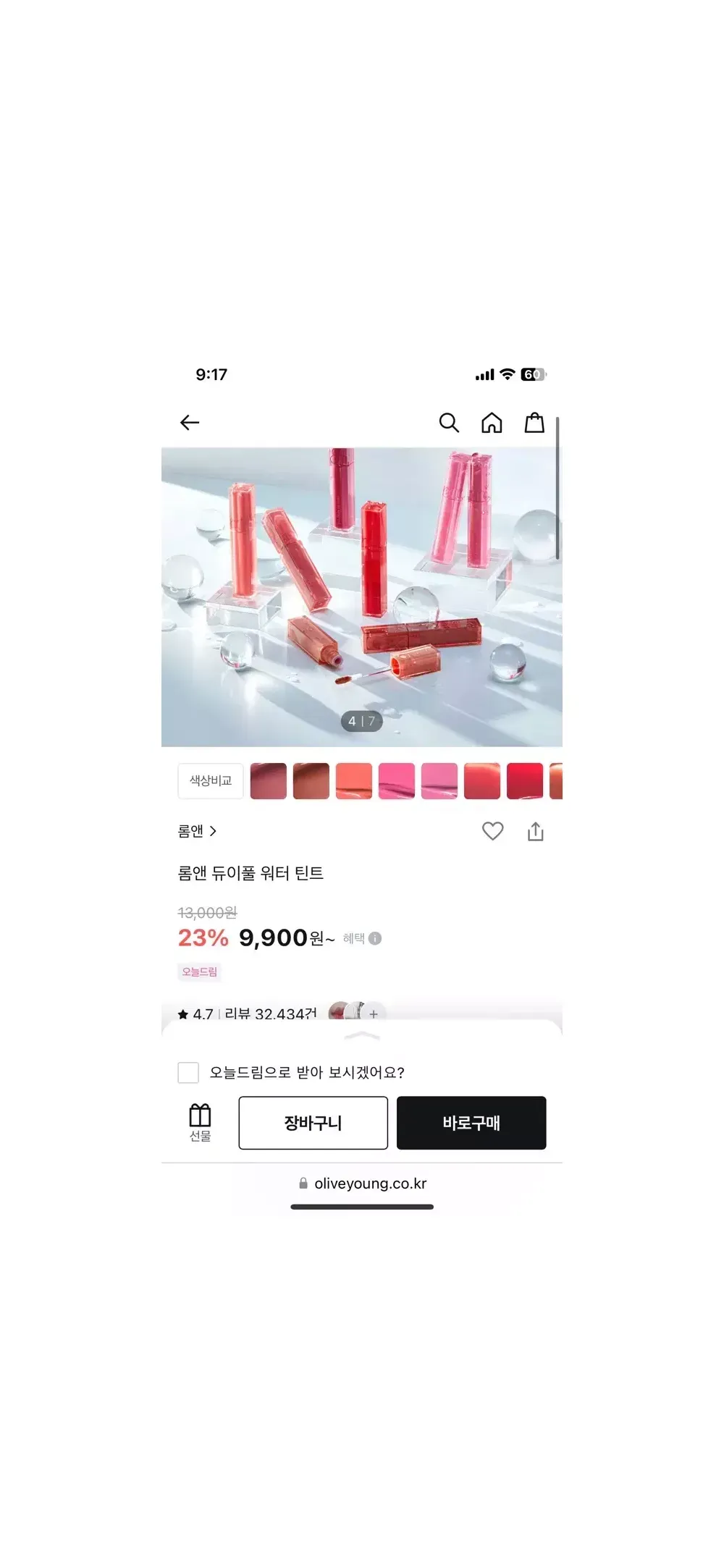Share this product
The height and width of the screenshot is (1568, 724).
point(535,832)
